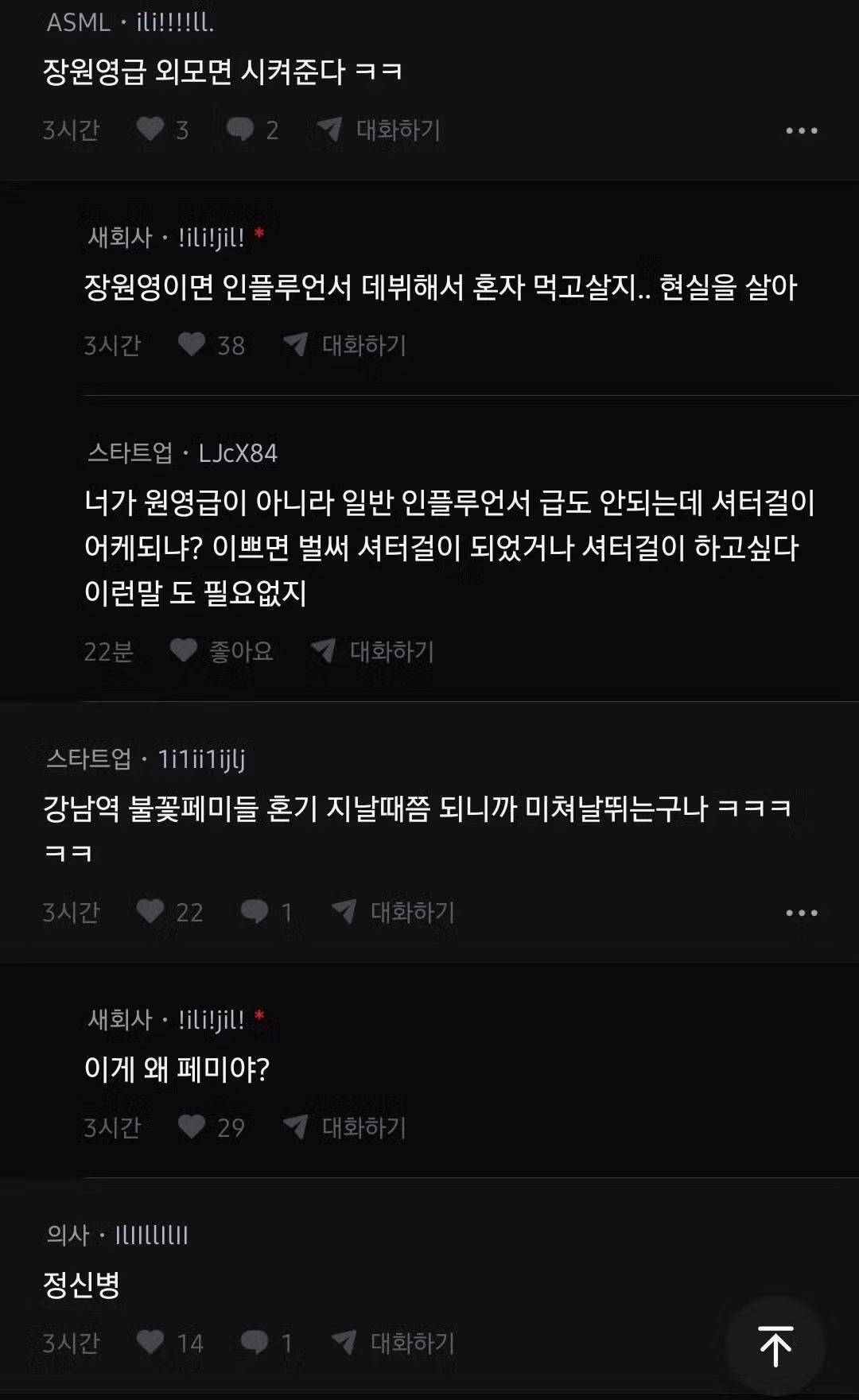Click the heart icon next to 좋아요 on LJcX84's comment

click(183, 650)
